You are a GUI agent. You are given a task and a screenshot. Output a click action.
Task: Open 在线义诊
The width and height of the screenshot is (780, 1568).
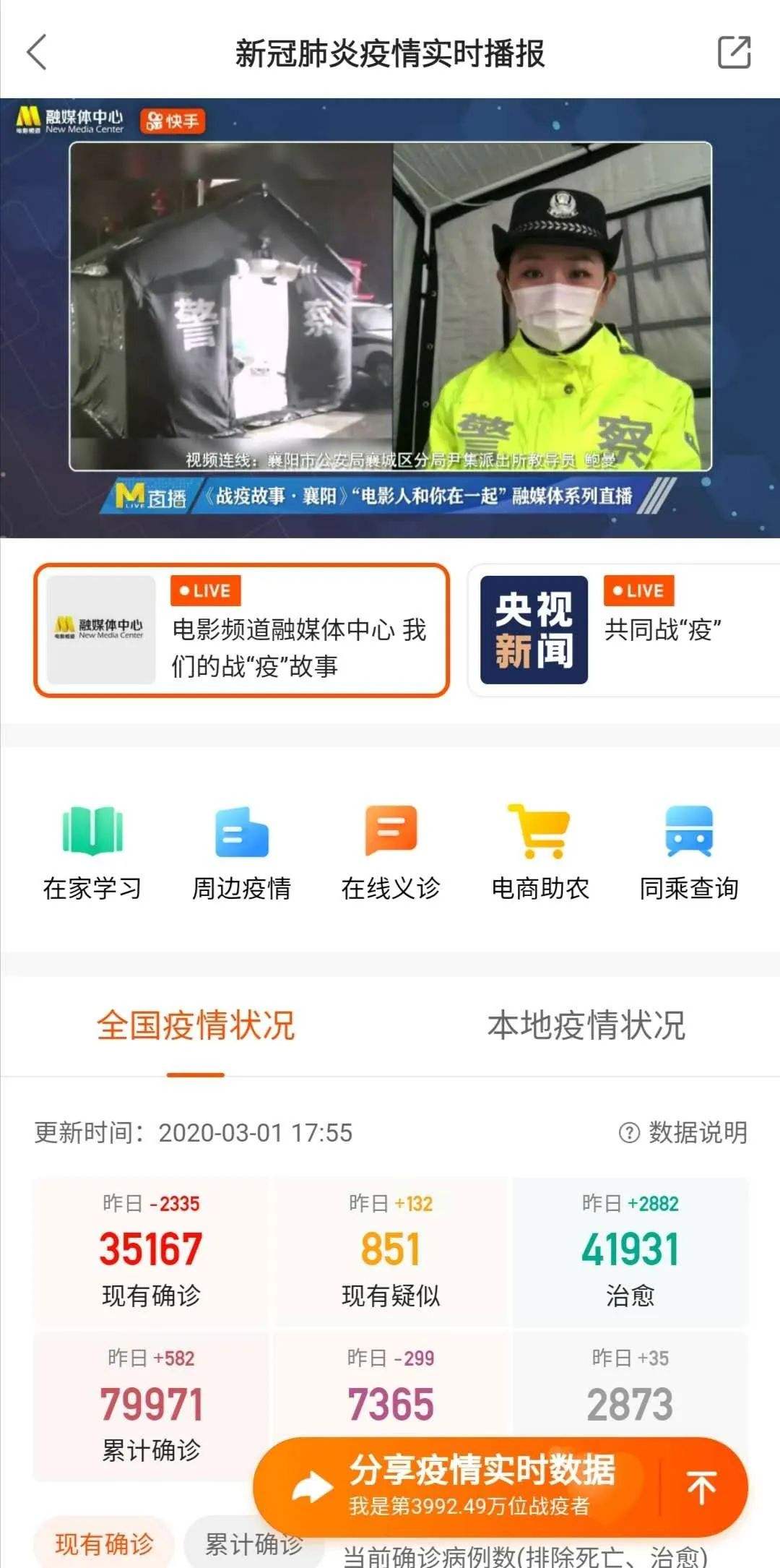[391, 853]
